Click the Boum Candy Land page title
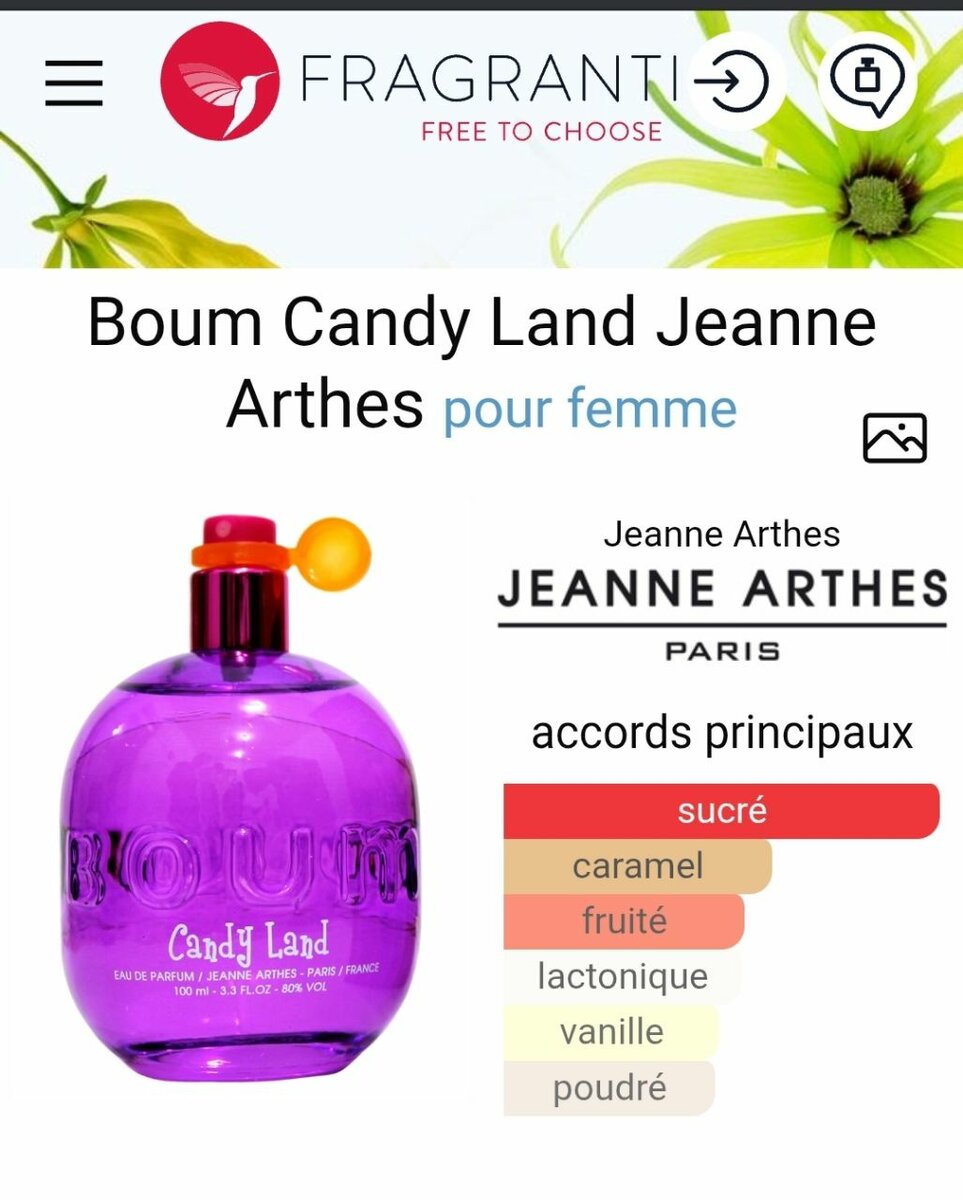Image resolution: width=963 pixels, height=1200 pixels. click(x=482, y=322)
